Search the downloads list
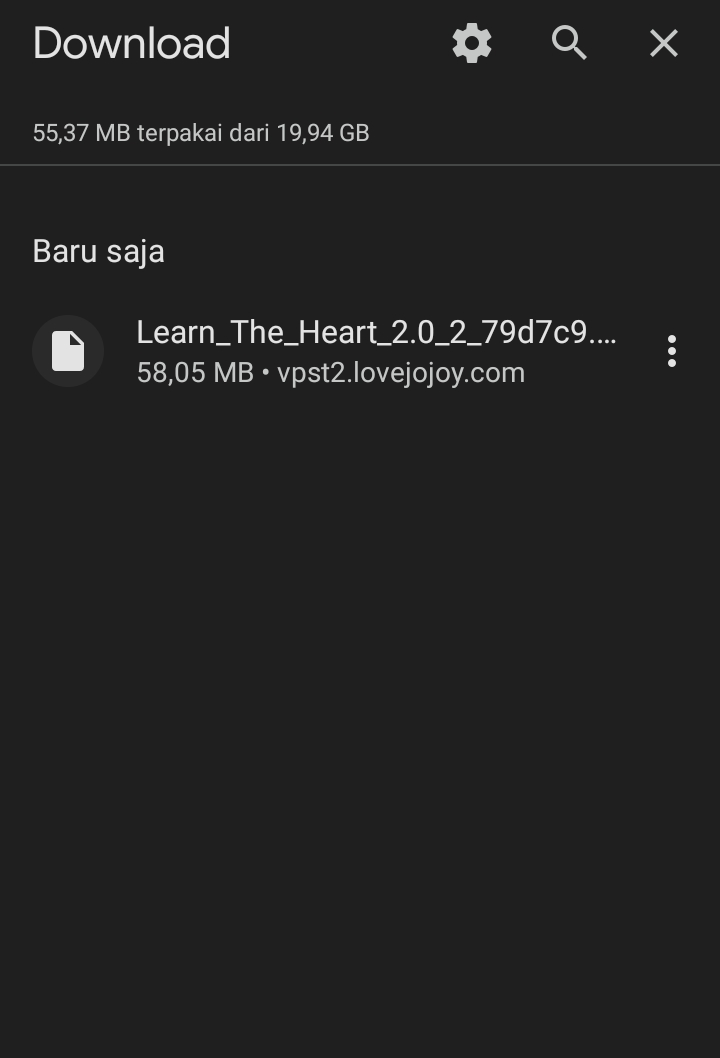 point(569,44)
